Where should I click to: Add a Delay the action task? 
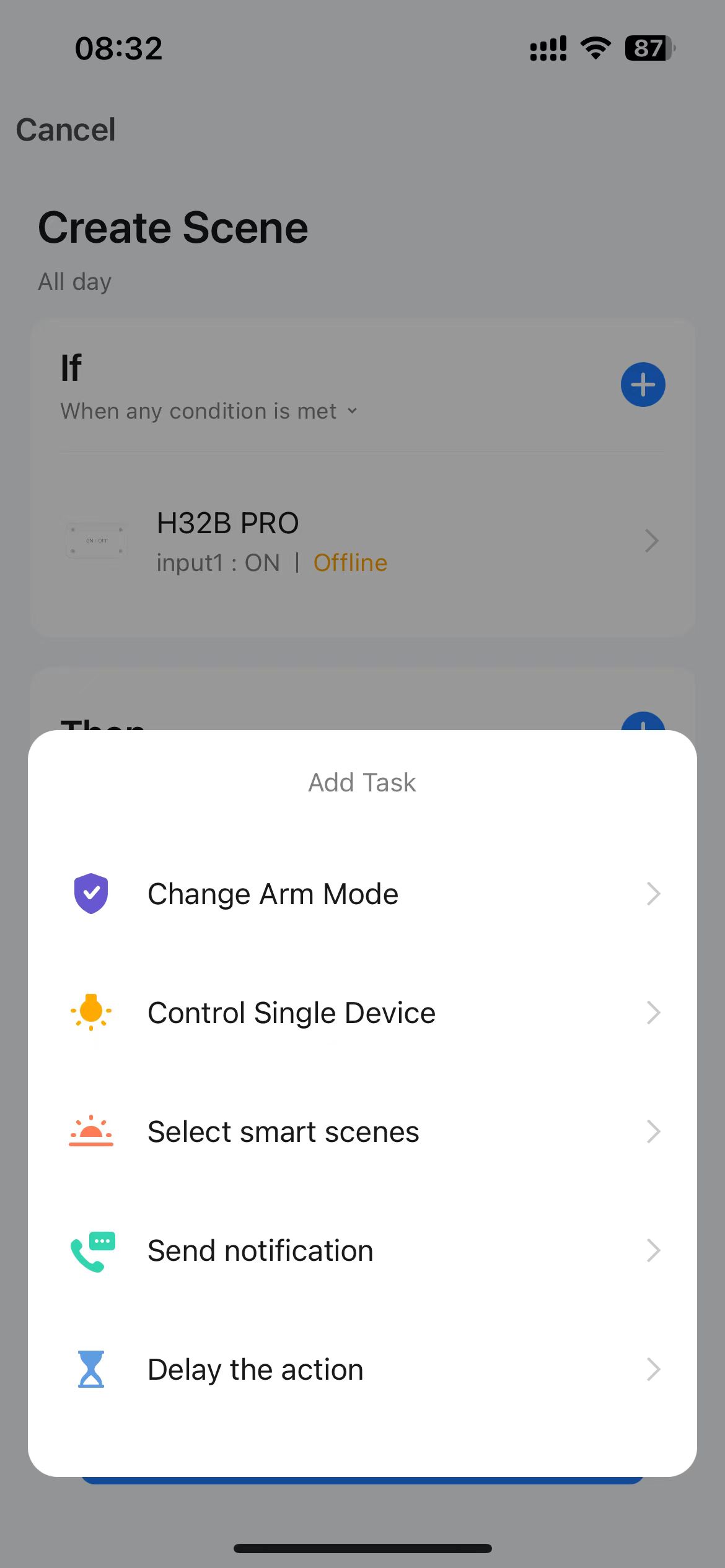click(362, 1369)
